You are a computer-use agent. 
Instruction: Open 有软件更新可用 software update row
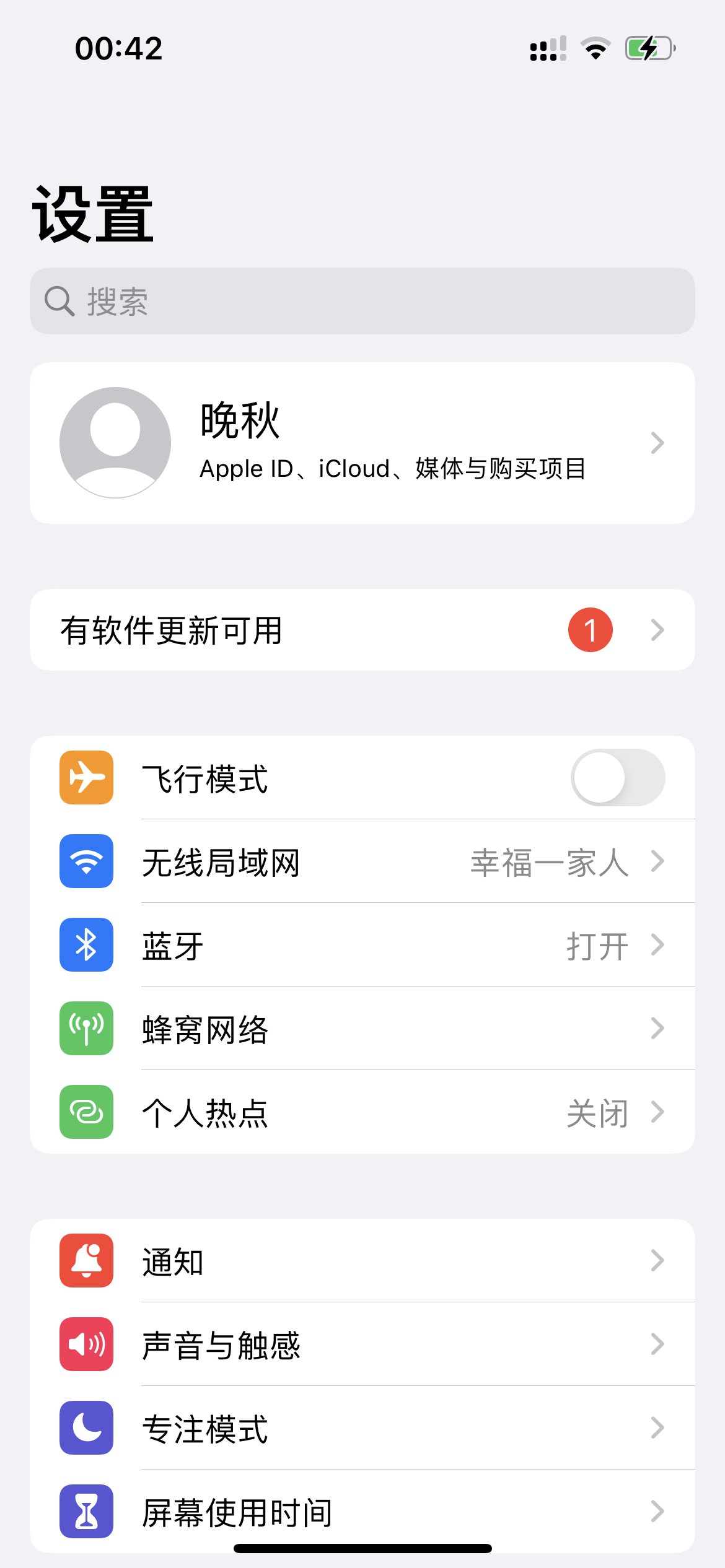[x=362, y=630]
